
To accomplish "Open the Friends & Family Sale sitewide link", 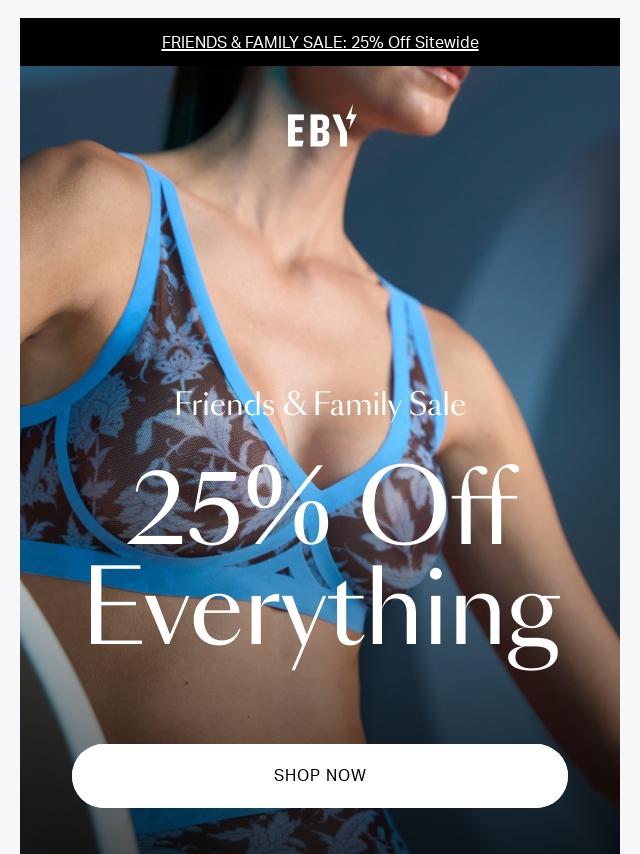I will coord(320,42).
